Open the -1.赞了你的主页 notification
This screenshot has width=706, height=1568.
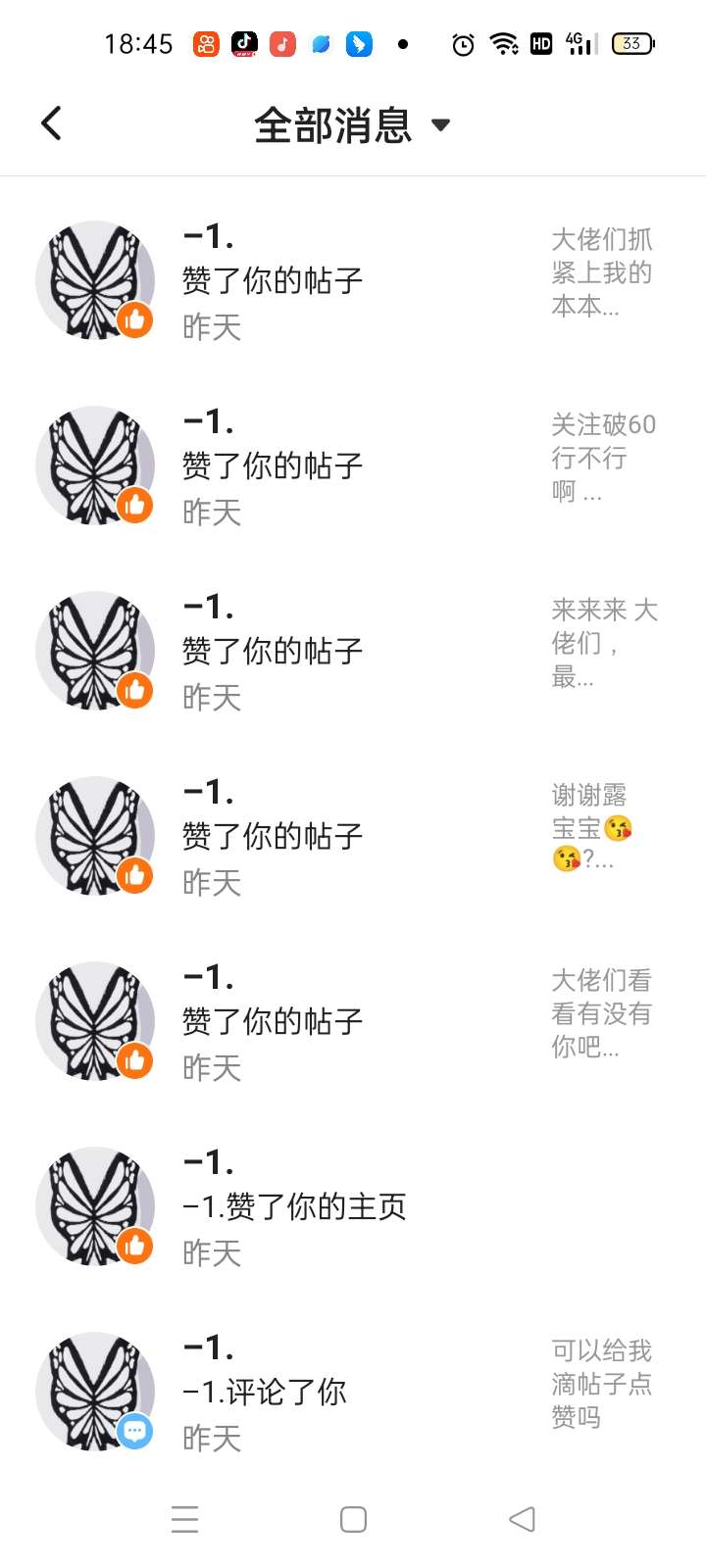tap(353, 1206)
